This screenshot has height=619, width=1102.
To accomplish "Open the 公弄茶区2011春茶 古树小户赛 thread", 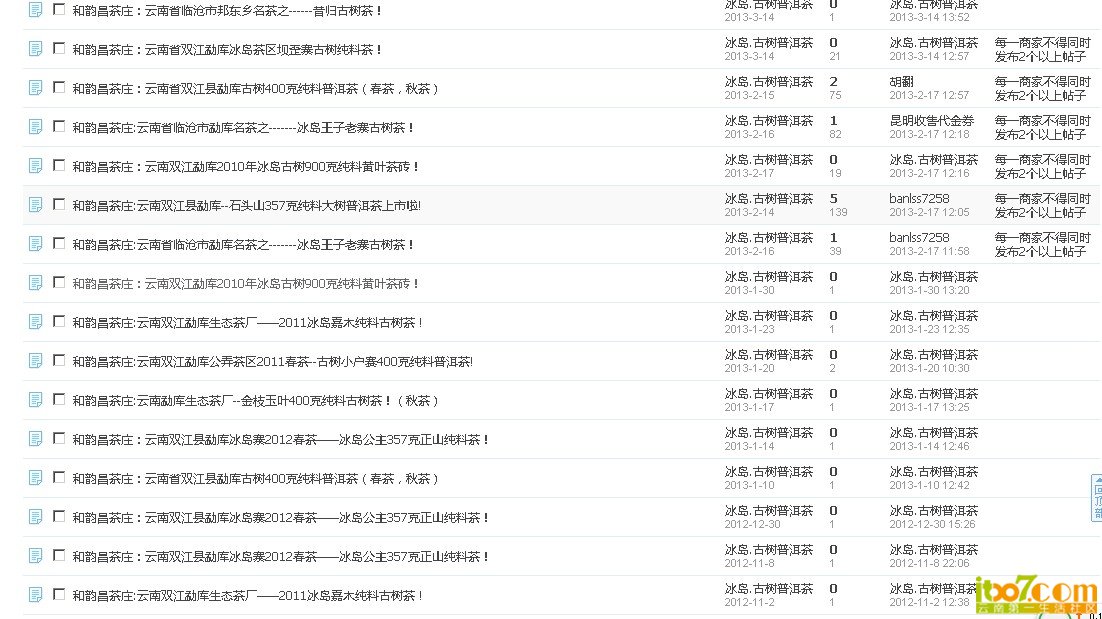I will point(272,362).
